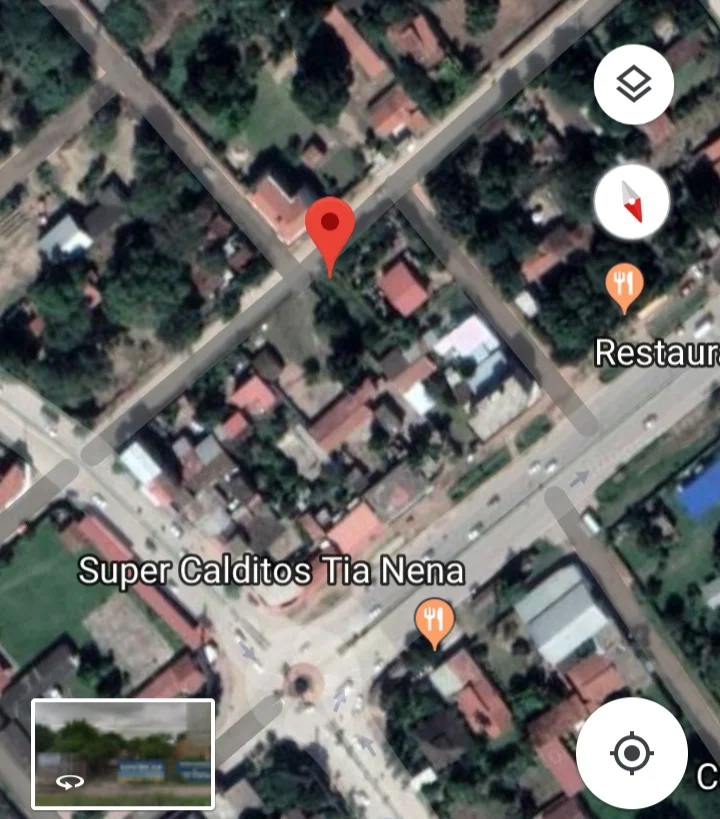Open the restaurant pin near the right edge
This screenshot has height=819, width=720.
624,286
